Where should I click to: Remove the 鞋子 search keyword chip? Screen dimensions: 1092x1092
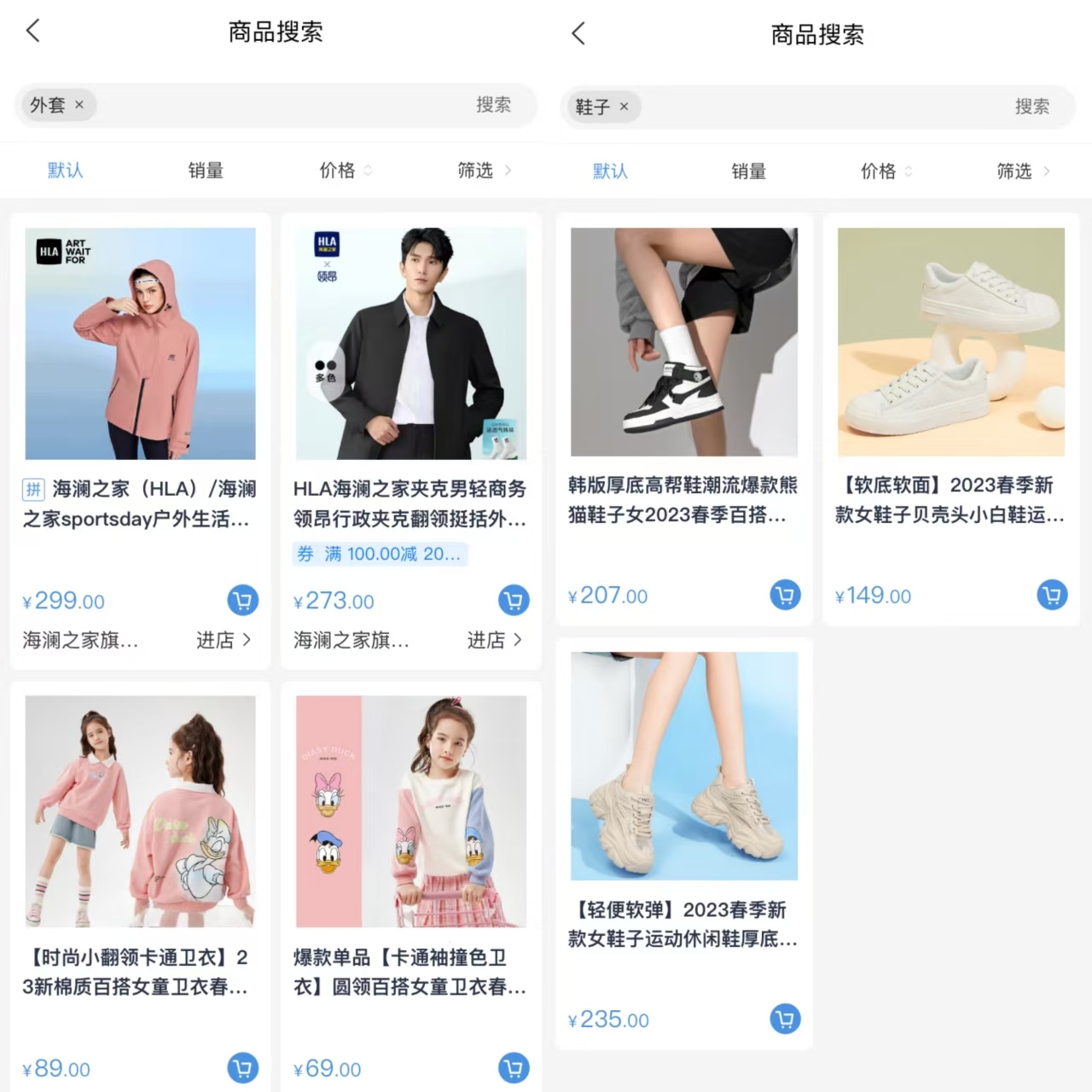coord(624,107)
